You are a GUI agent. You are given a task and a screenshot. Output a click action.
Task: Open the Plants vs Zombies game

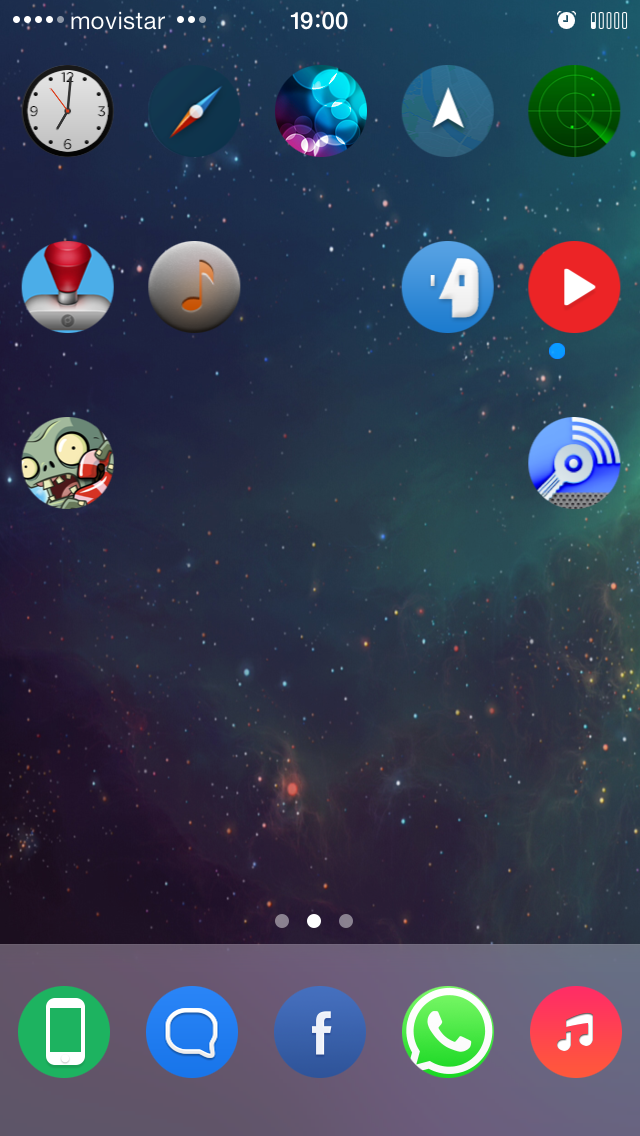tap(67, 462)
